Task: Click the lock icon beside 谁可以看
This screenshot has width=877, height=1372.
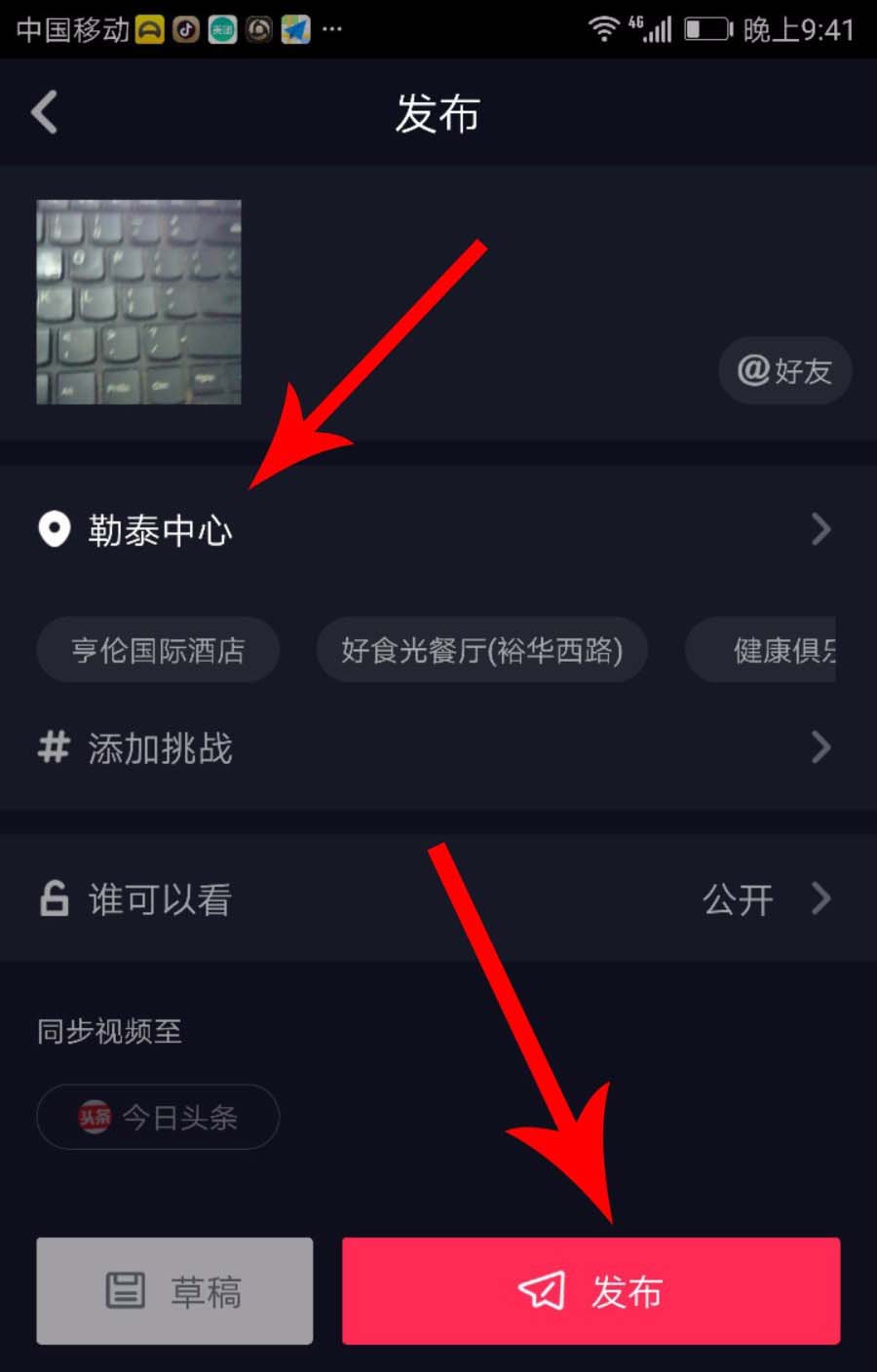Action: 54,898
